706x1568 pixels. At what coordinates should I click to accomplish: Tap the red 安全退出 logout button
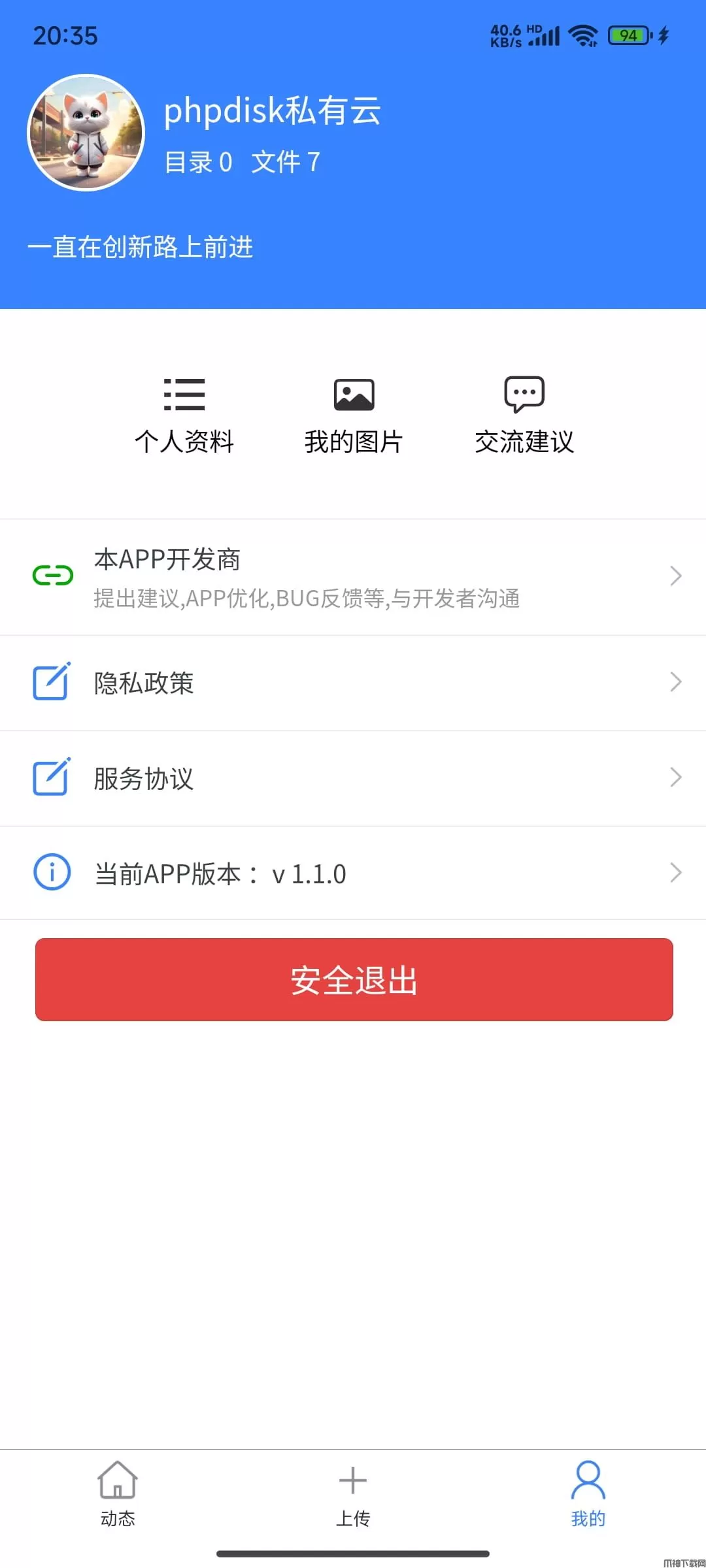click(354, 979)
